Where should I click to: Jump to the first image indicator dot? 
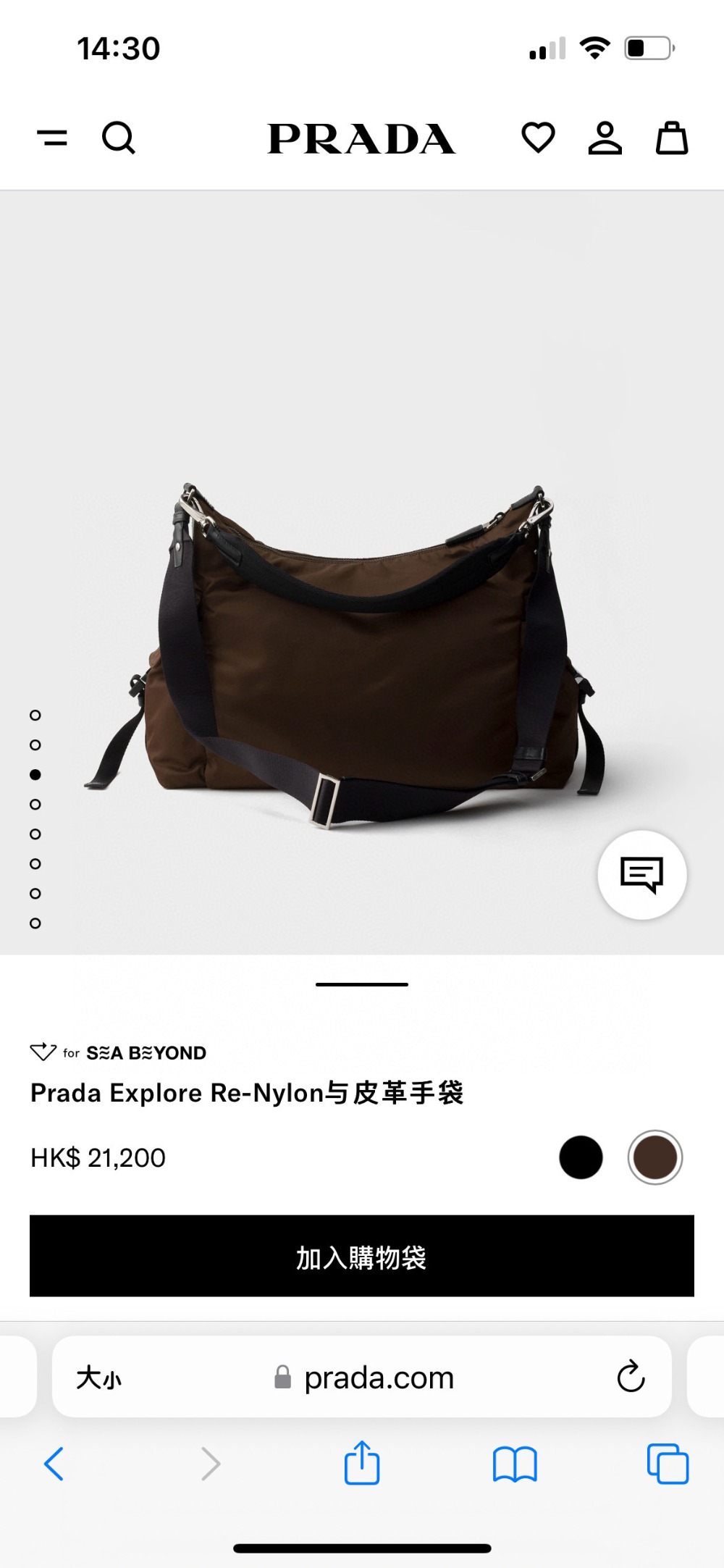click(x=35, y=716)
